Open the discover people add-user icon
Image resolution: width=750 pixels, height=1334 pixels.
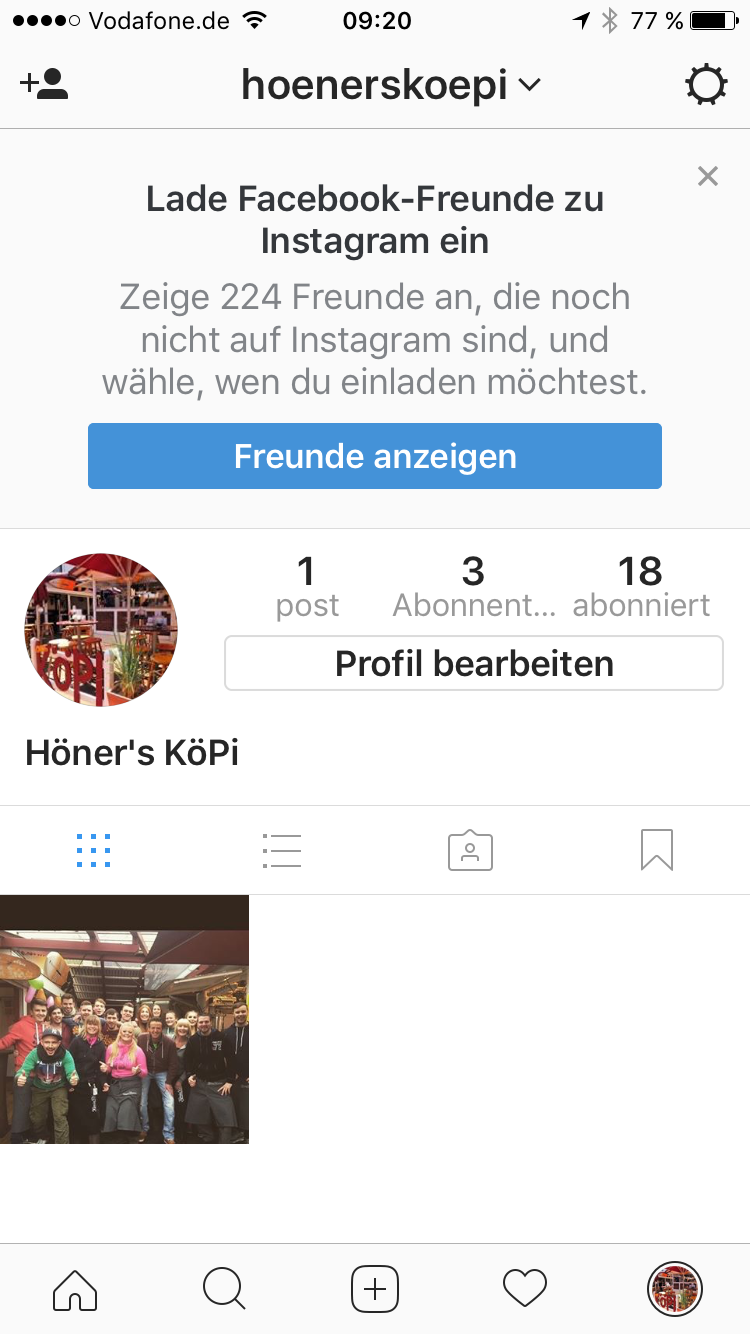pyautogui.click(x=44, y=85)
